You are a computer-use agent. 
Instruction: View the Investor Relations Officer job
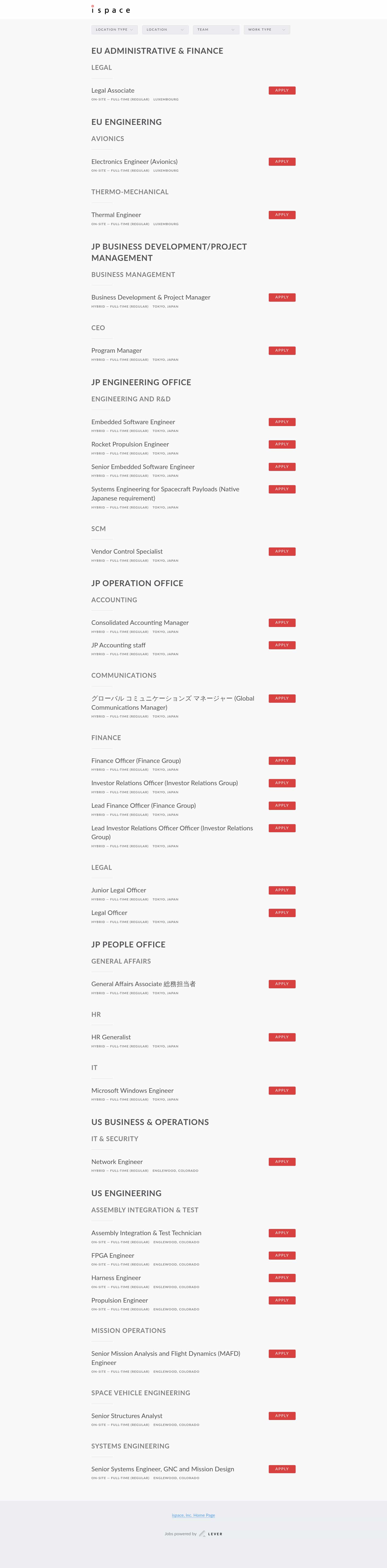(164, 783)
